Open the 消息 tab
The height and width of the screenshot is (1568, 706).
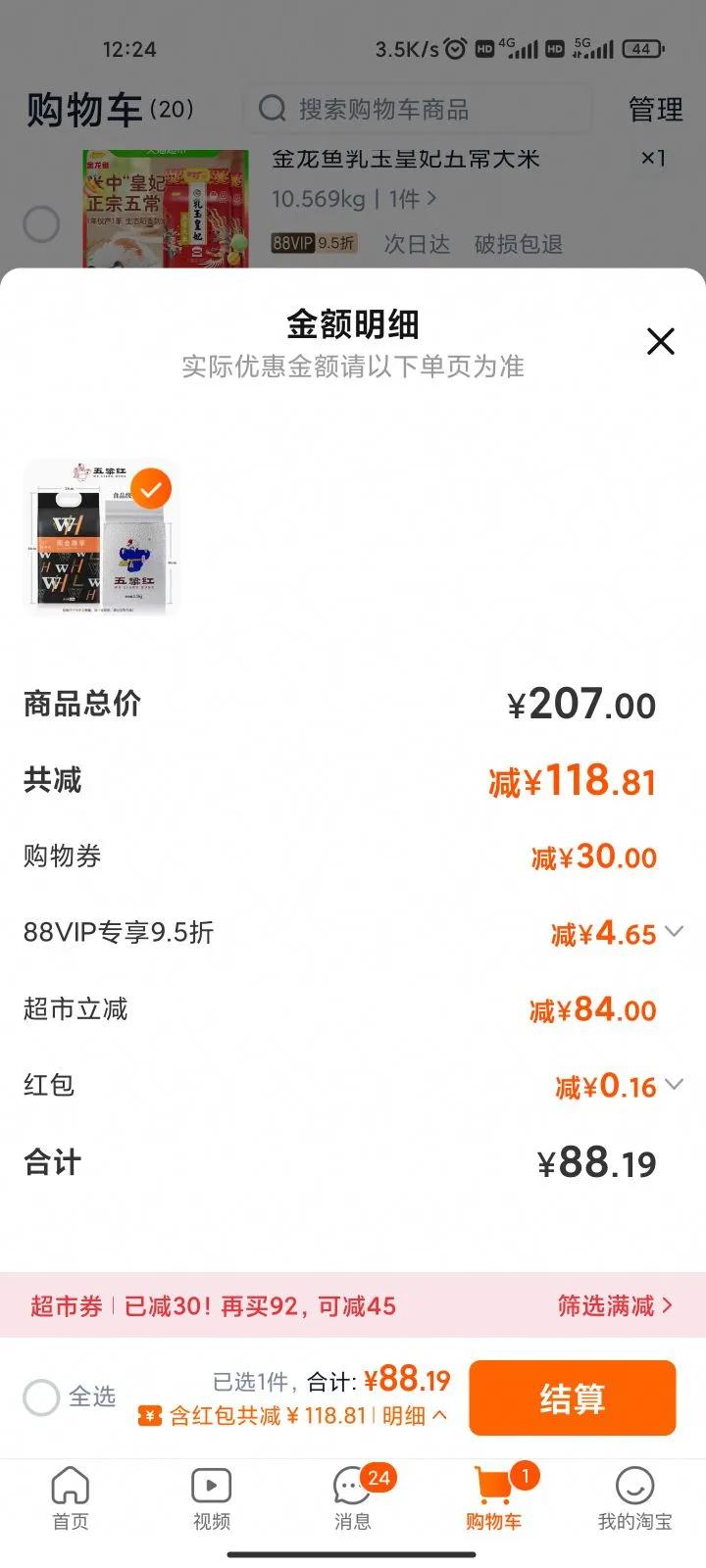point(352,1497)
